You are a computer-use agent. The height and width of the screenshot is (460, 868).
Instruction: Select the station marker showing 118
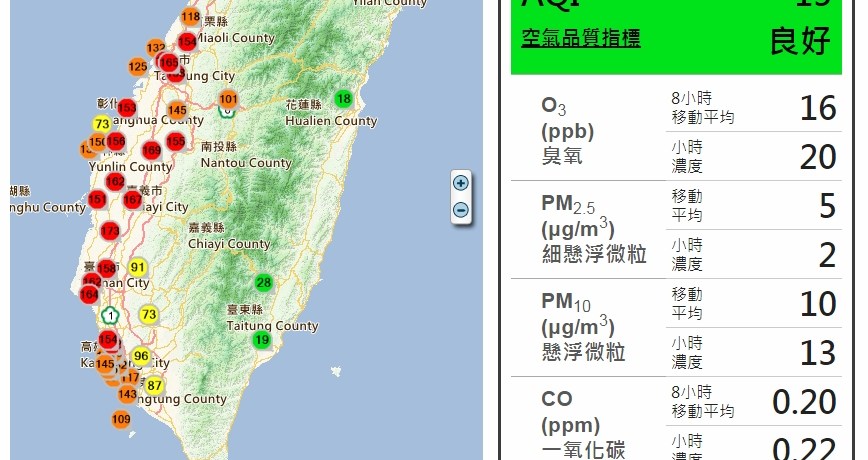click(x=191, y=17)
